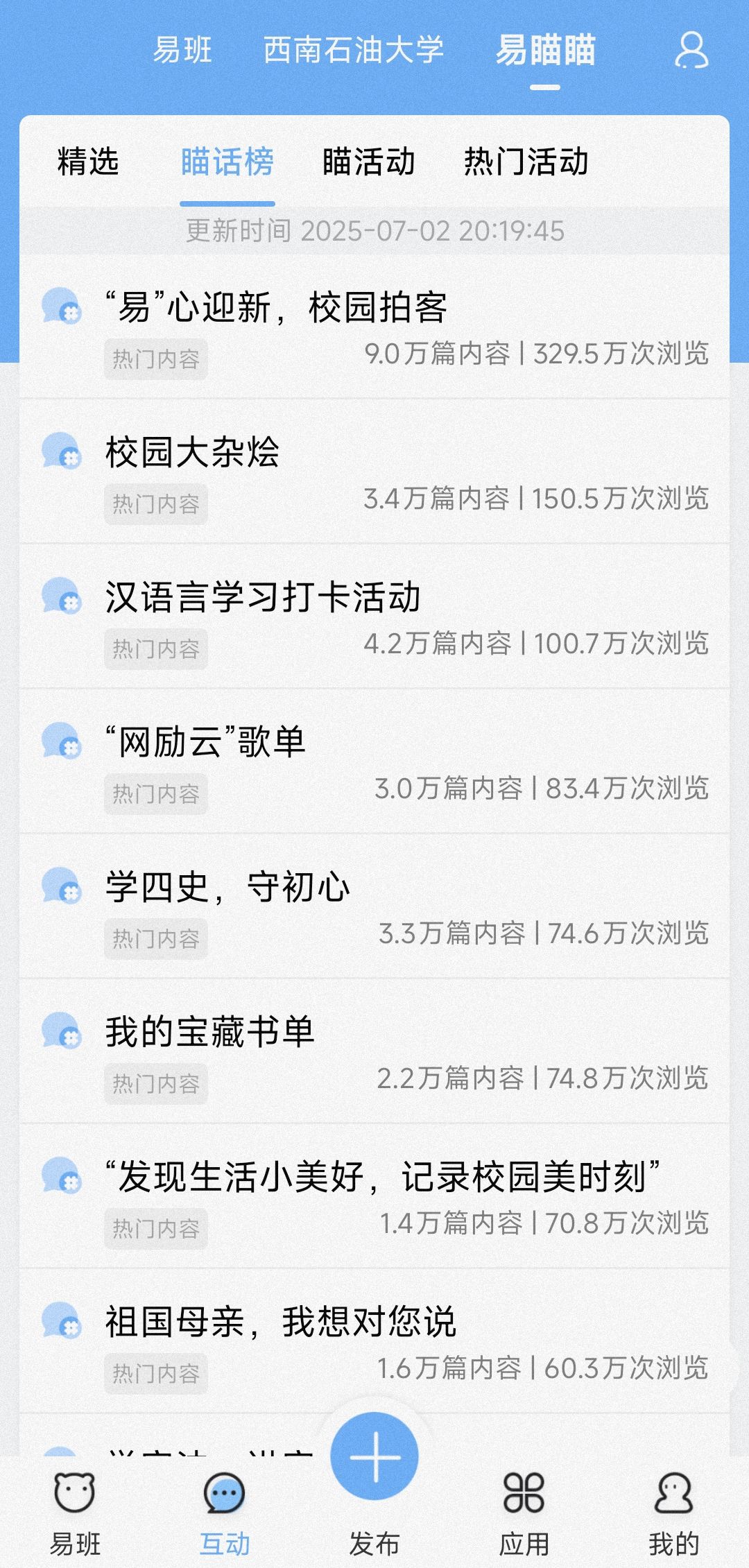This screenshot has height=1568, width=749.
Task: Go to the 易班 bottom tab
Action: click(x=75, y=1515)
